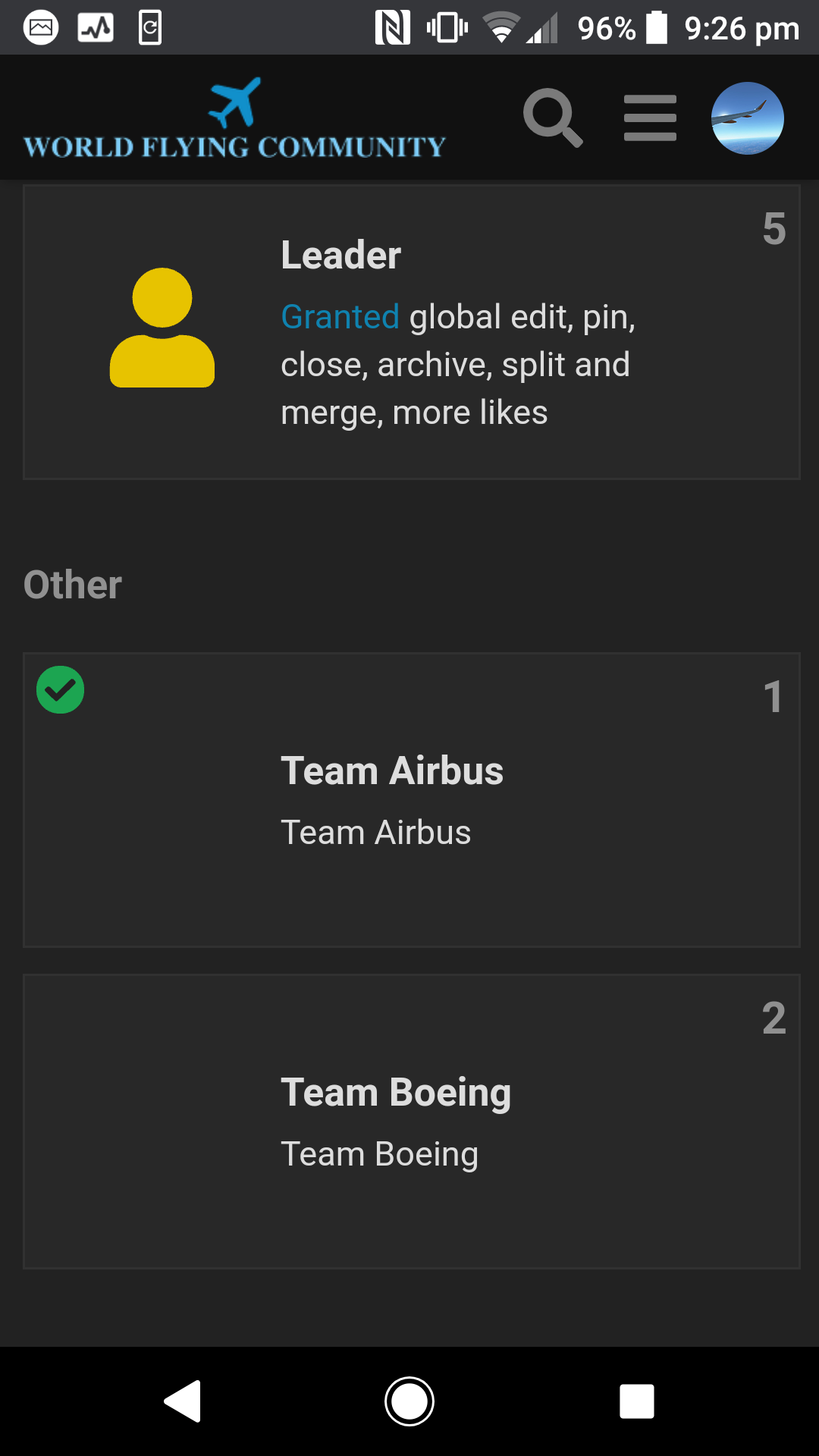Screen dimensions: 819x1456
Task: Tap the World Flying Community logo
Action: 234,118
